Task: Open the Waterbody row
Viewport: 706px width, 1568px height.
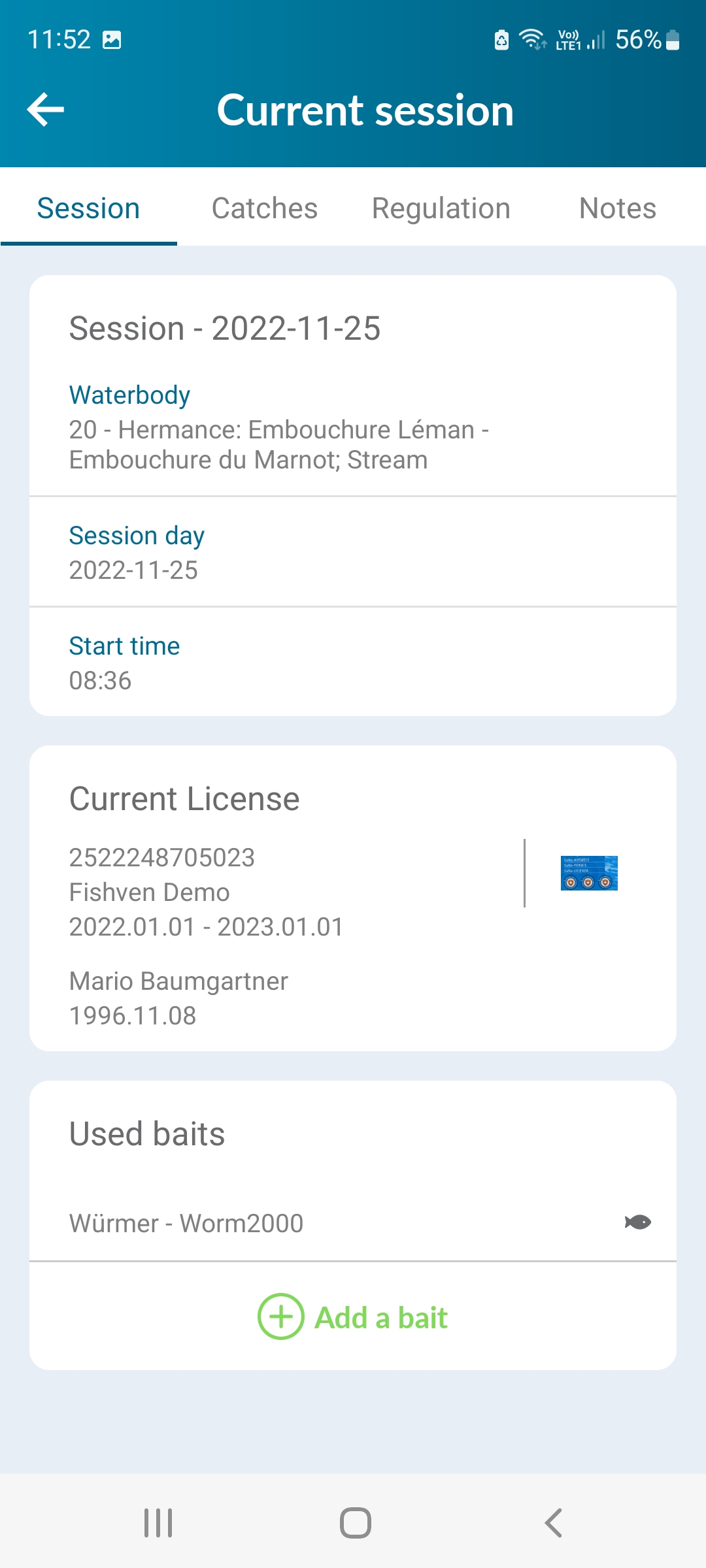Action: tap(353, 427)
